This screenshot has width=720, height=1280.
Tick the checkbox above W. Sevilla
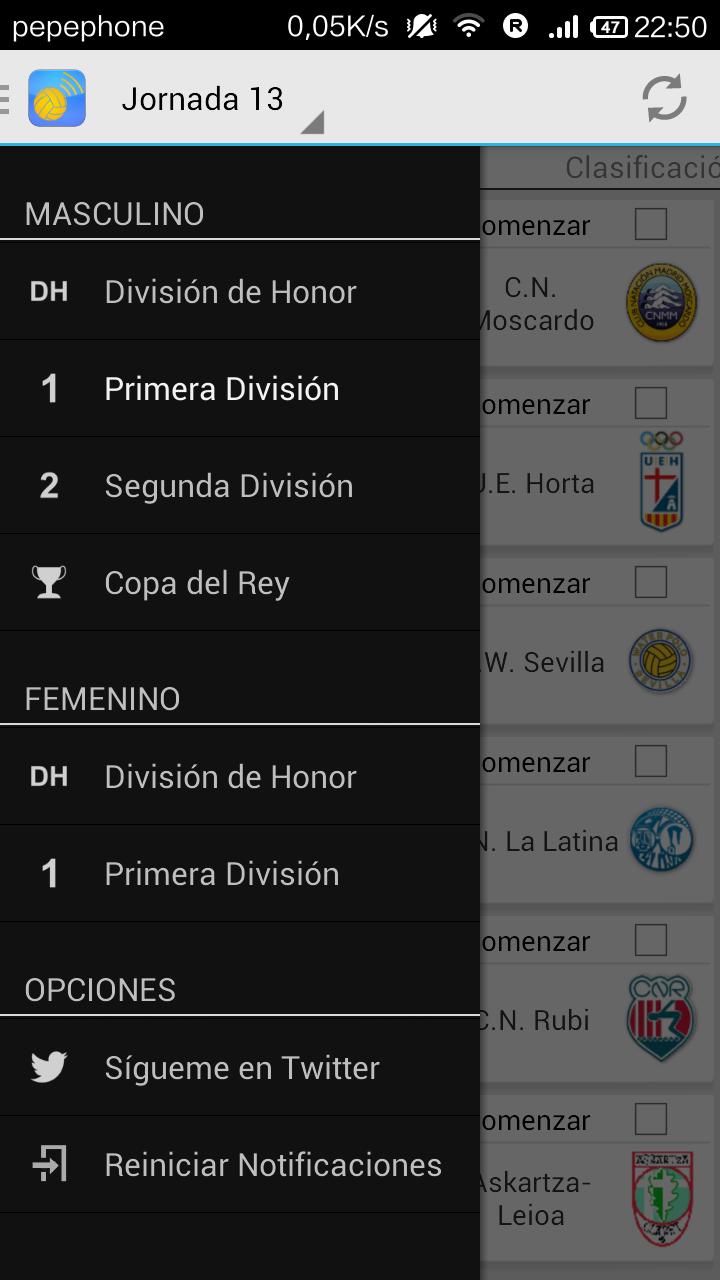651,582
